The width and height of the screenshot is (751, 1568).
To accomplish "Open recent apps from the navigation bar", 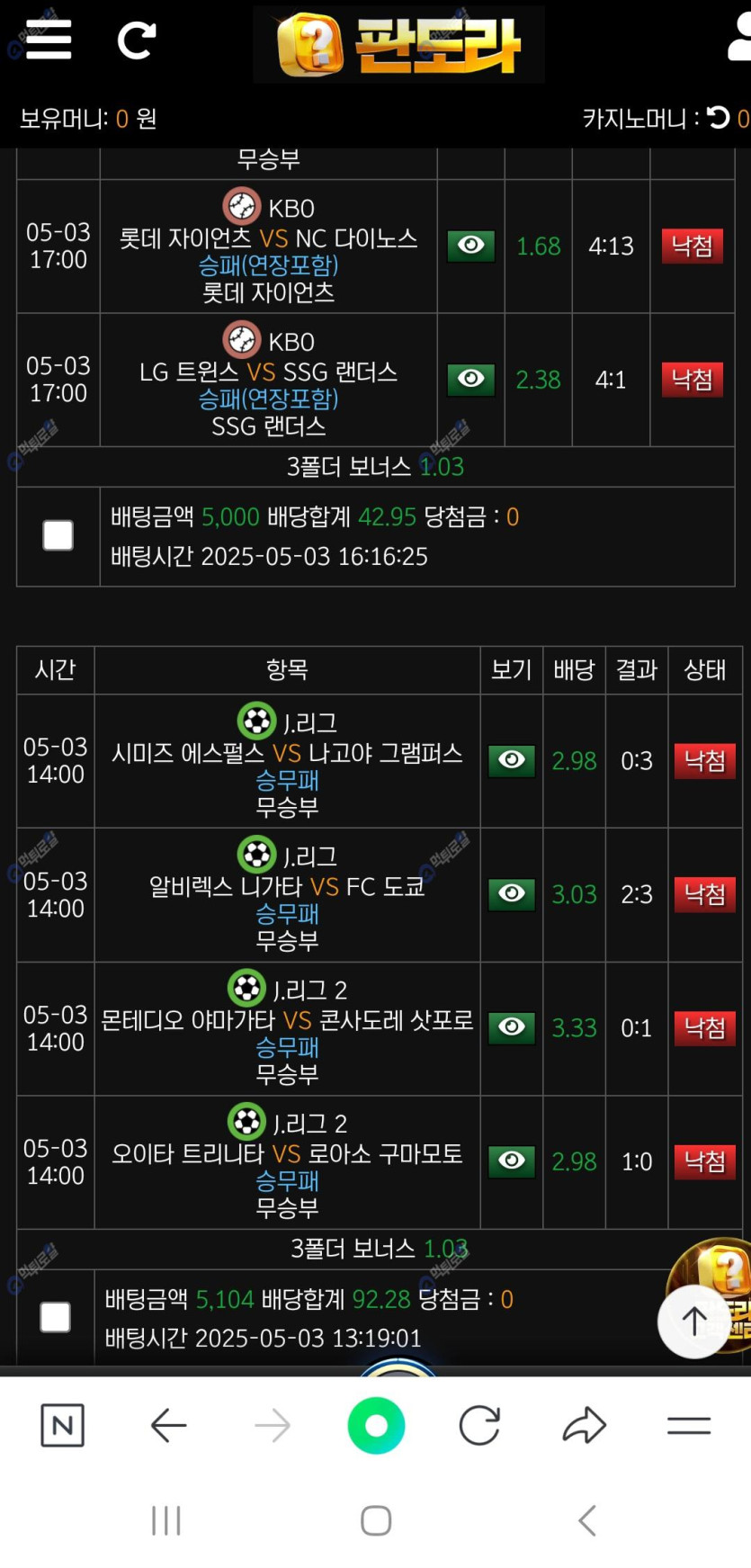I will click(x=166, y=1520).
